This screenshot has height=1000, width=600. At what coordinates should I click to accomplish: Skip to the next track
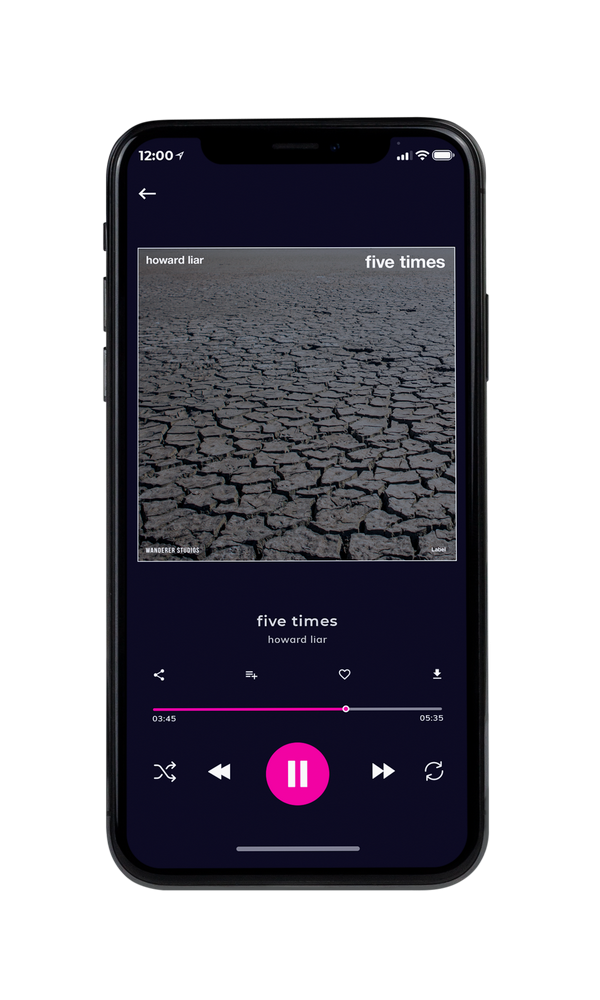pyautogui.click(x=383, y=771)
